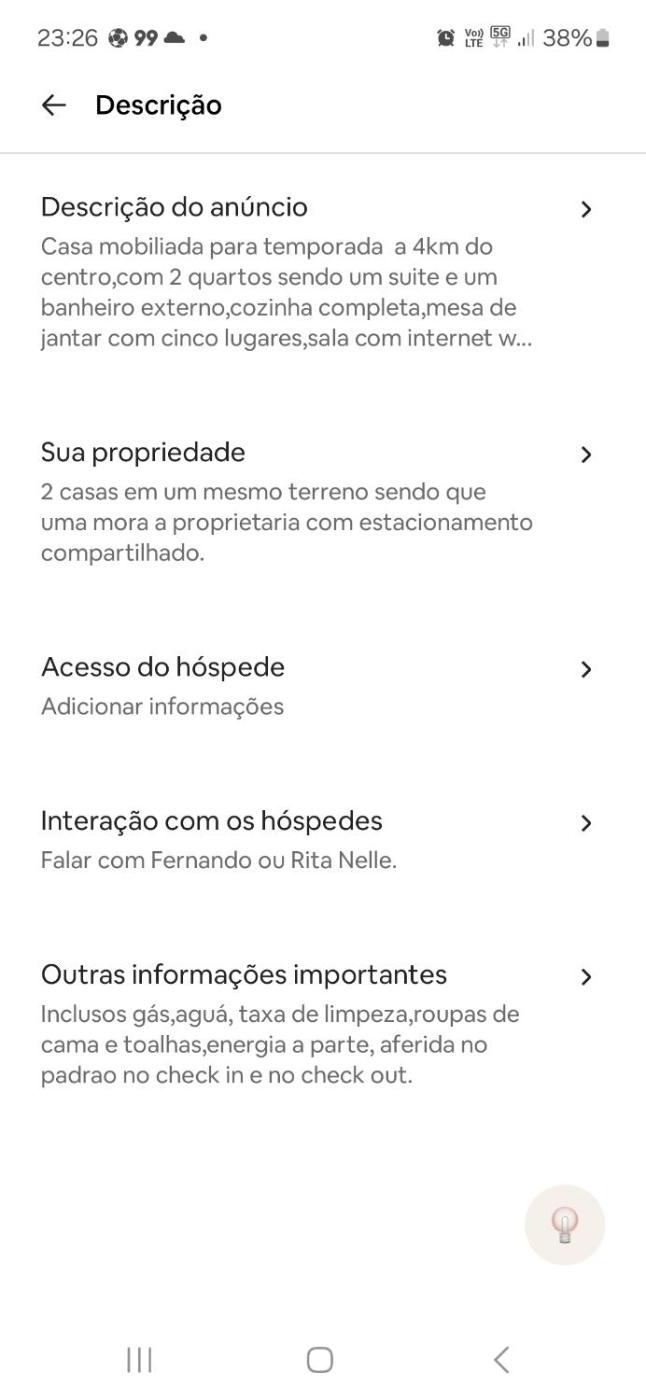Viewport: 646px width, 1400px height.
Task: Tap the lightbulb tips button
Action: coord(565,1225)
